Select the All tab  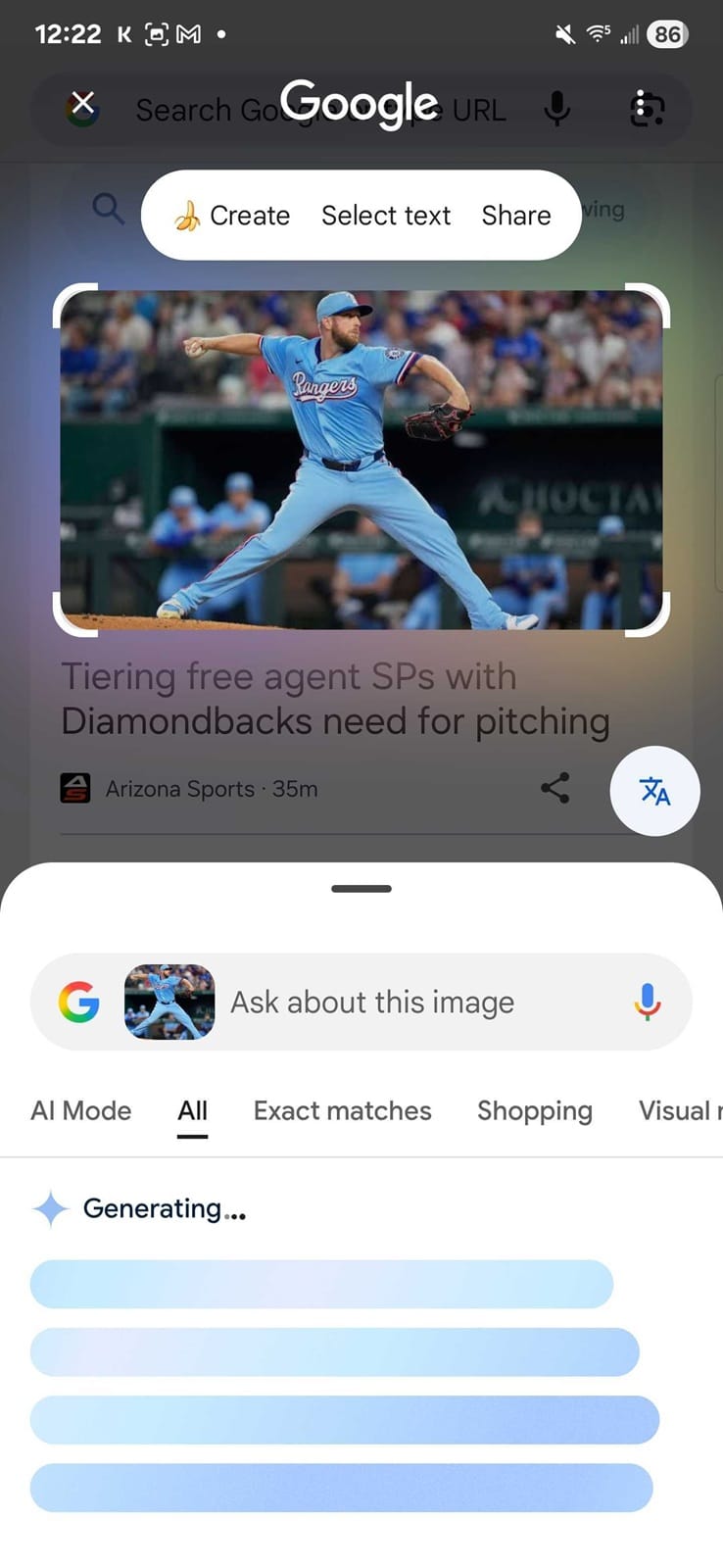click(192, 1110)
